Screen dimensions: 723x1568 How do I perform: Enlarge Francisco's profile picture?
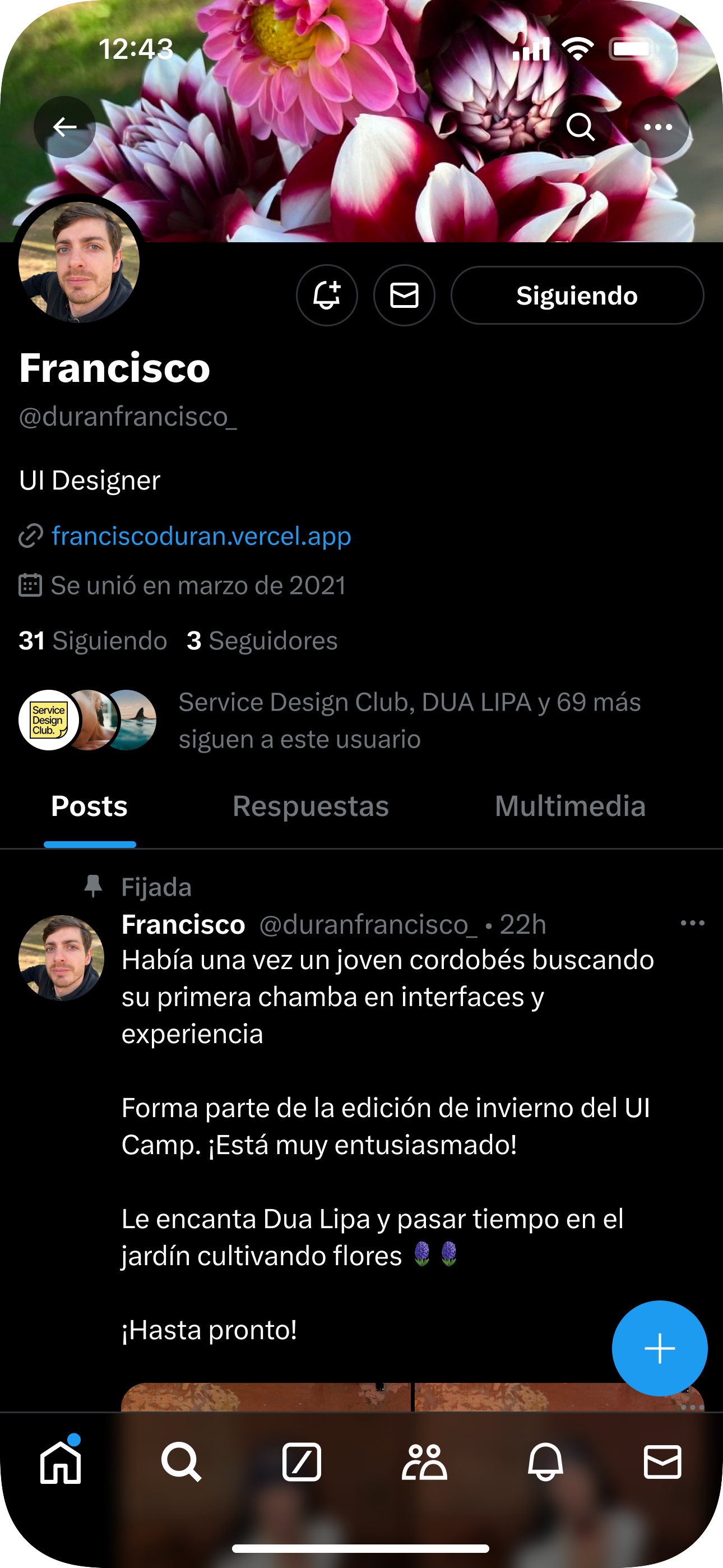pos(79,262)
